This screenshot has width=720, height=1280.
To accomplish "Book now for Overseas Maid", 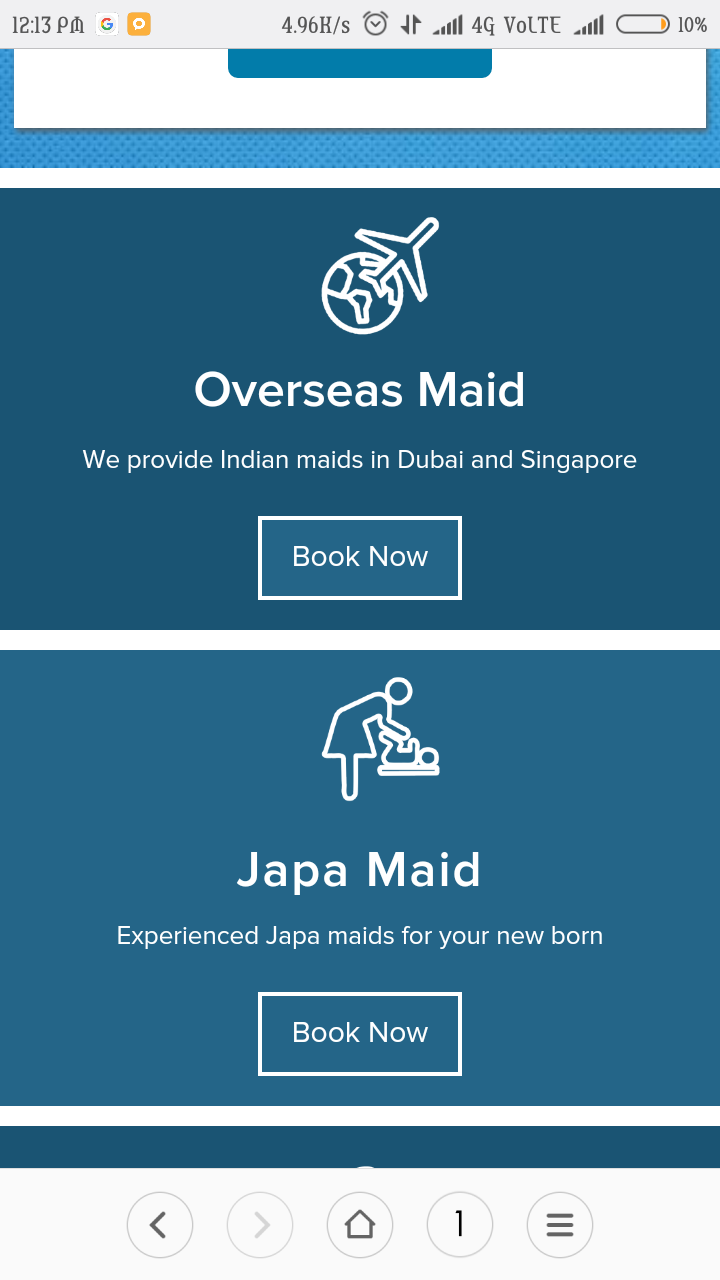I will coord(360,557).
